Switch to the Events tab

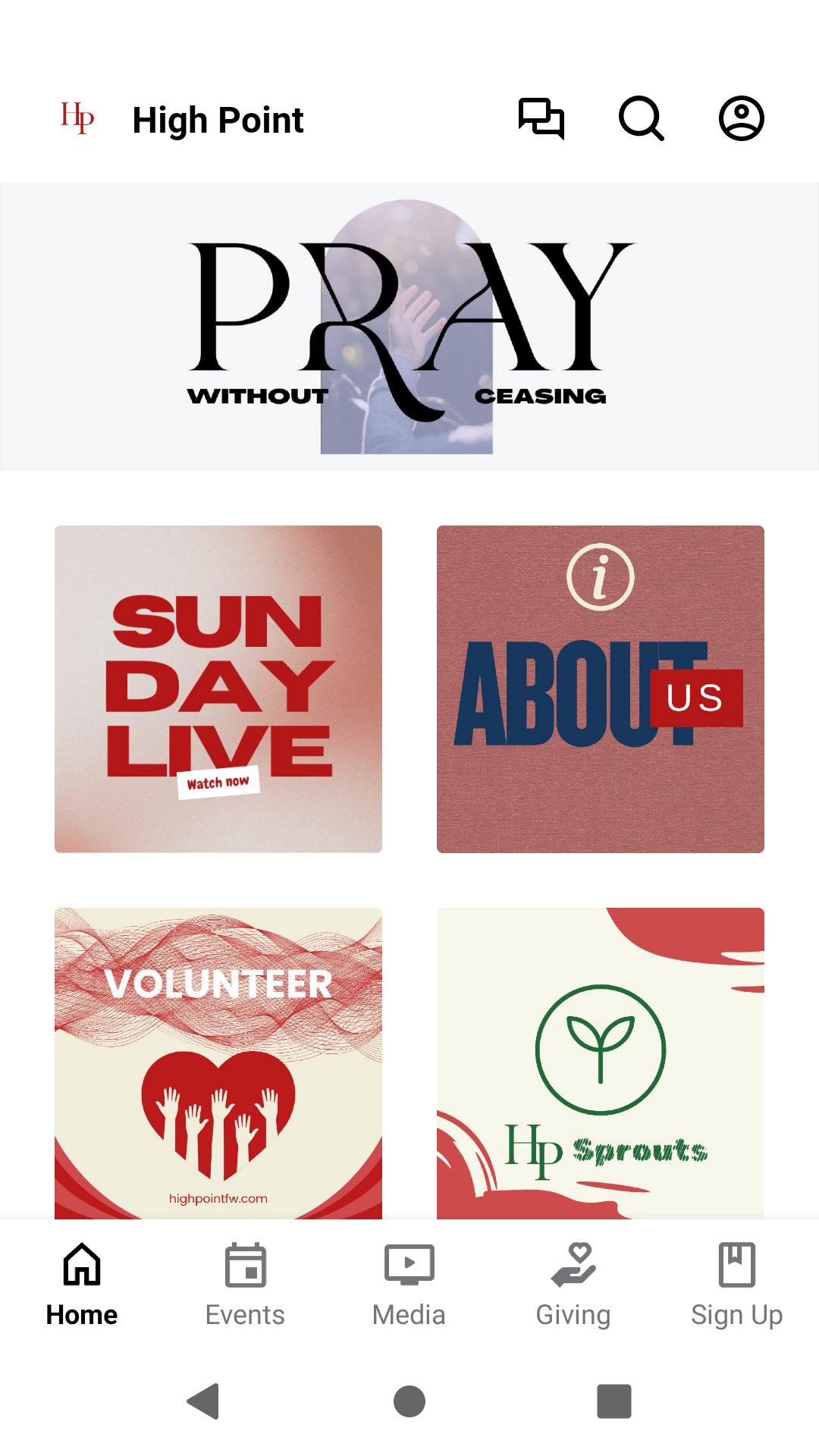tap(245, 1282)
